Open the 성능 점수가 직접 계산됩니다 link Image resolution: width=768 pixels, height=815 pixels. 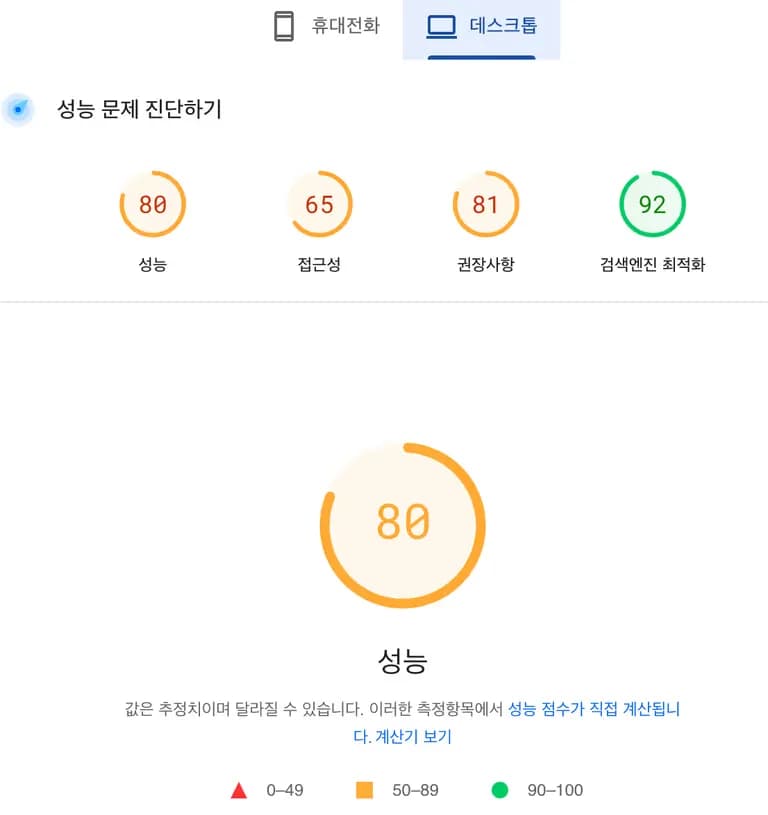tap(593, 709)
